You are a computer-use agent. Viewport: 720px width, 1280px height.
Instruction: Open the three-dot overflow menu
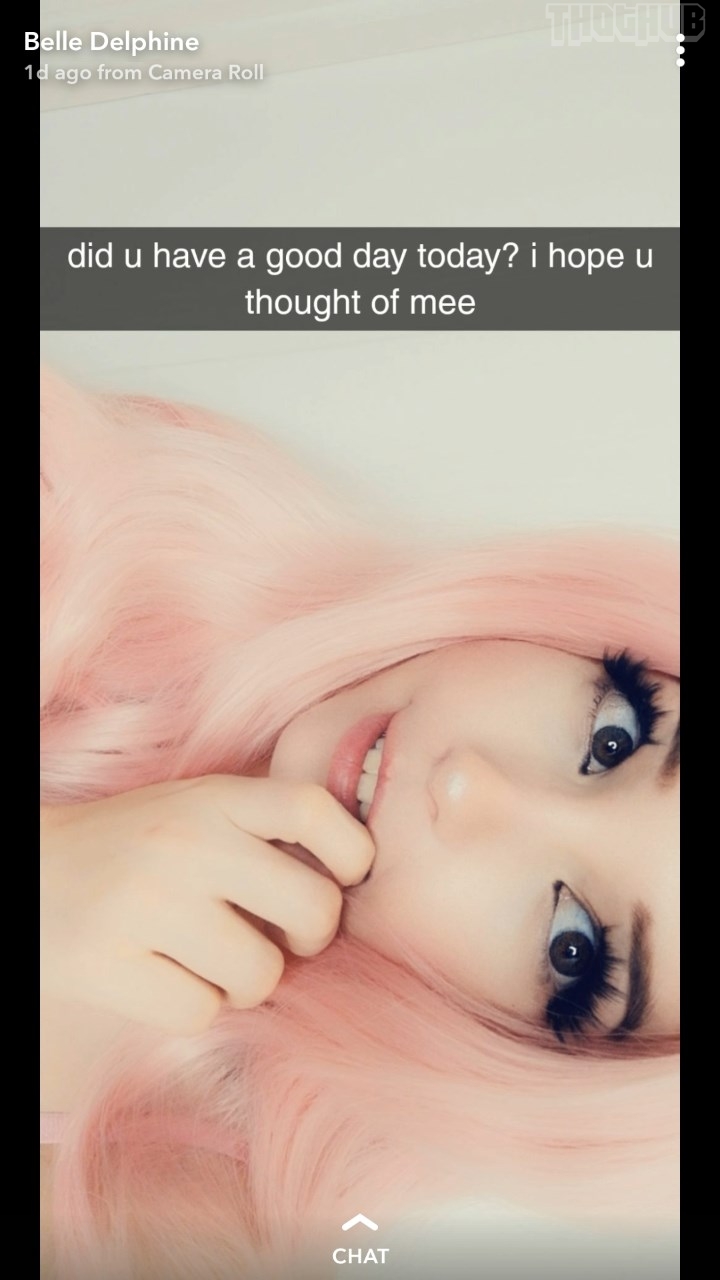point(680,51)
